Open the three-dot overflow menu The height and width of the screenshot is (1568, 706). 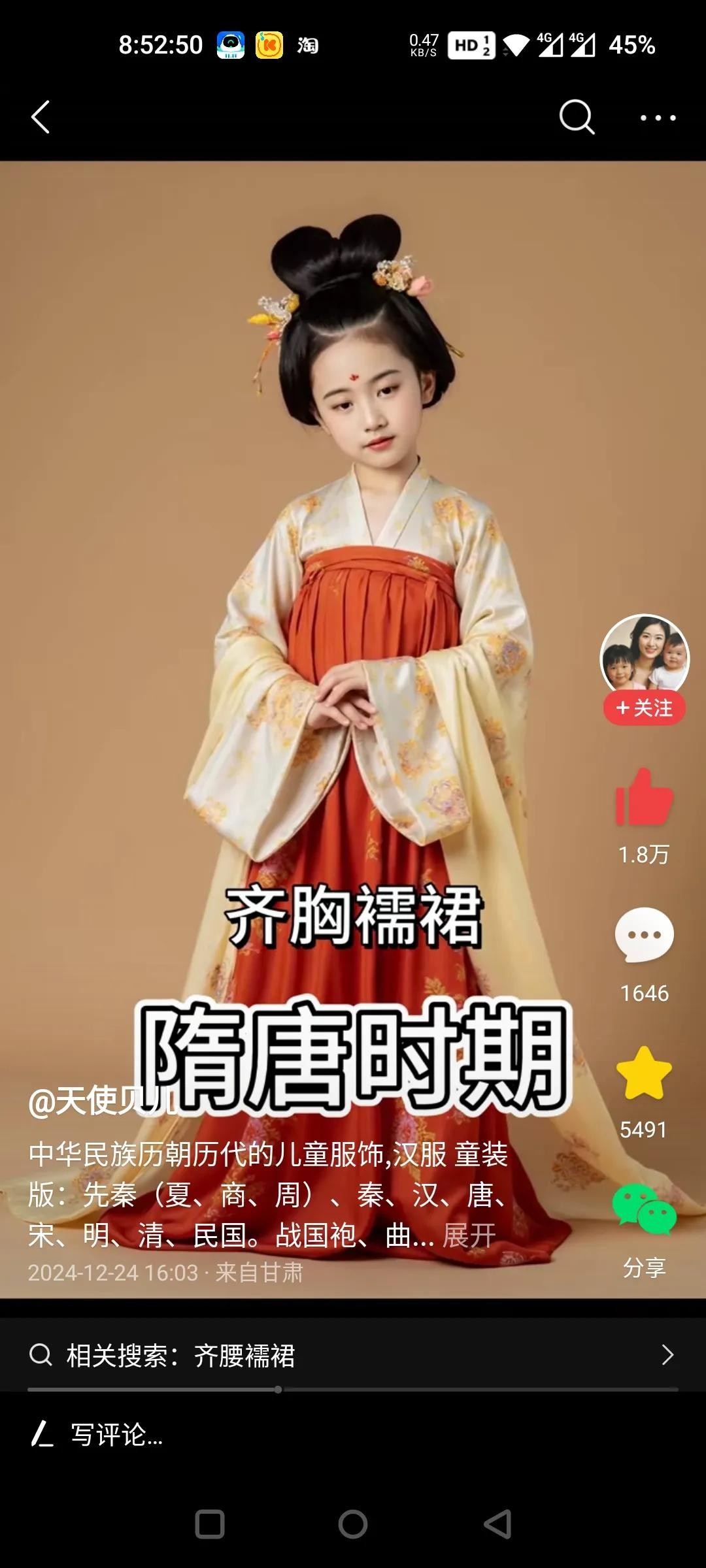pyautogui.click(x=658, y=118)
